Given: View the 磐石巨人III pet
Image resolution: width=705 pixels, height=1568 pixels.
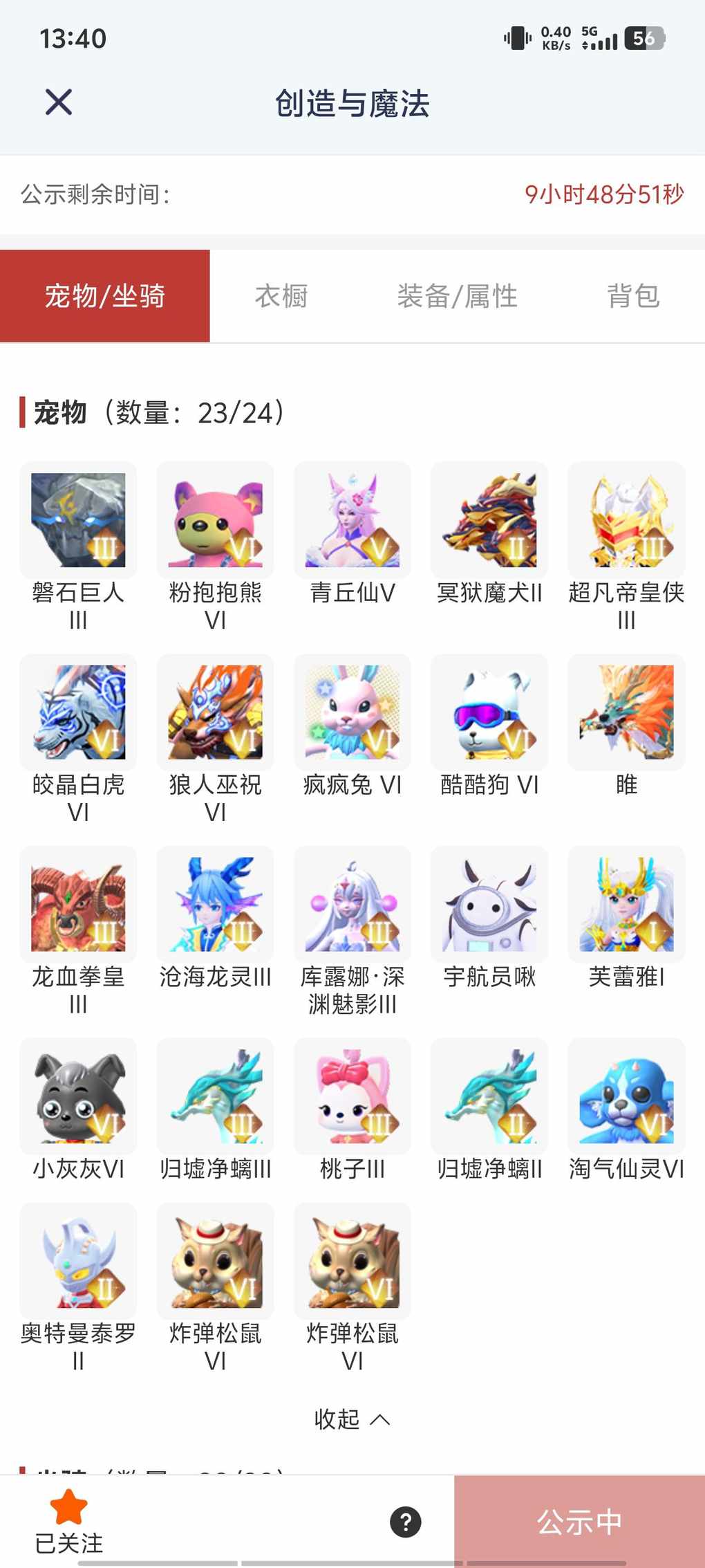Looking at the screenshot, I should coord(78,520).
